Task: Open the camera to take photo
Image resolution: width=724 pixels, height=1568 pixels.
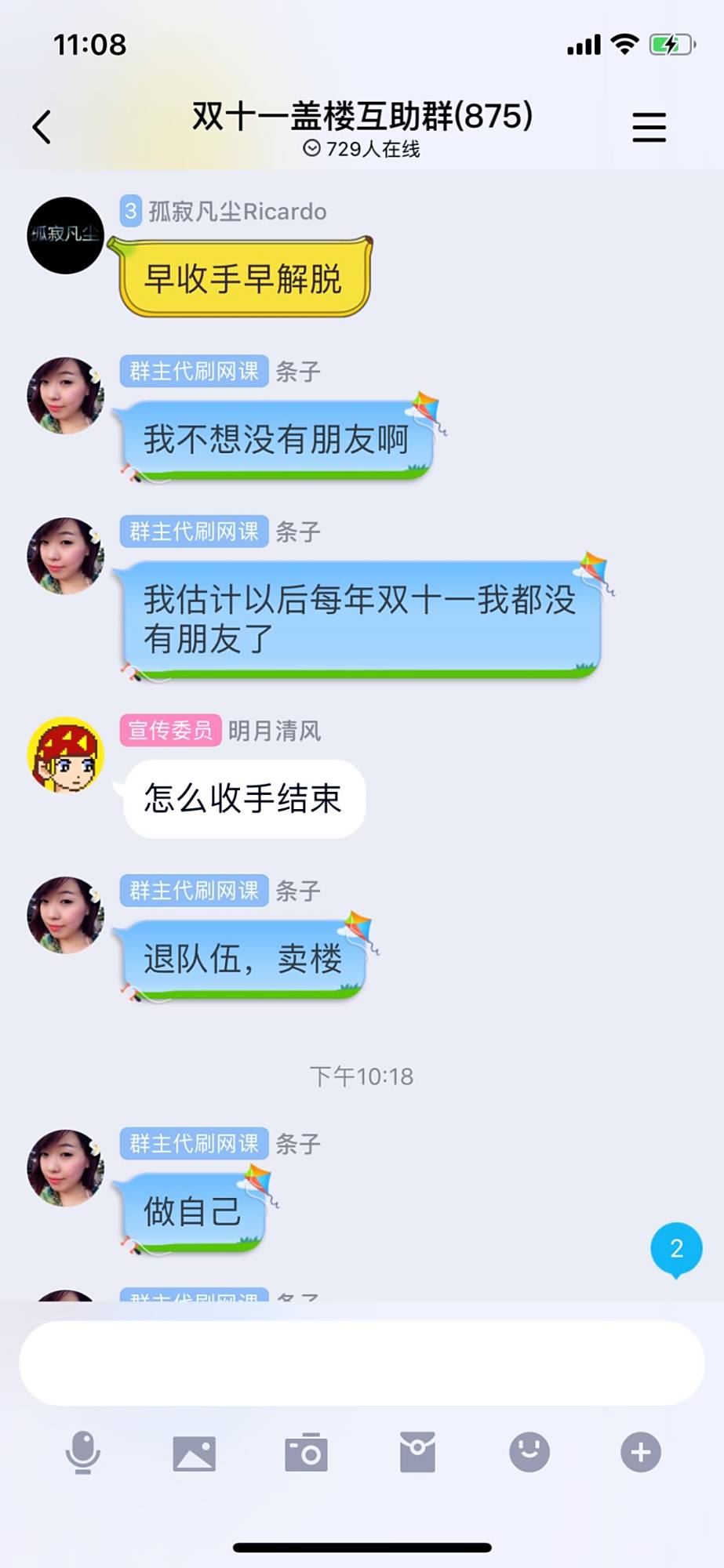Action: [306, 1453]
